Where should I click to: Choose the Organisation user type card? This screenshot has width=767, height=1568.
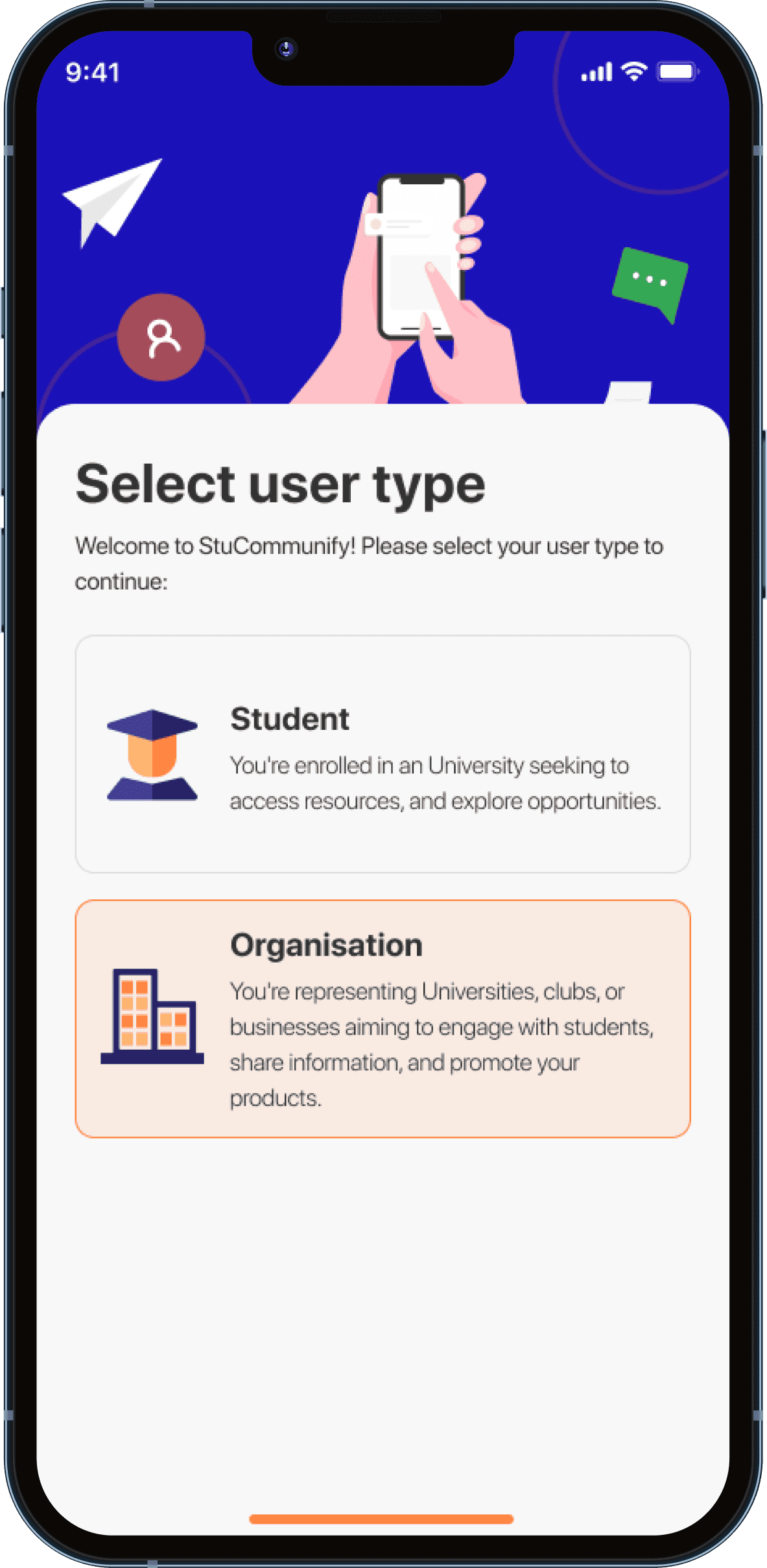[383, 1019]
